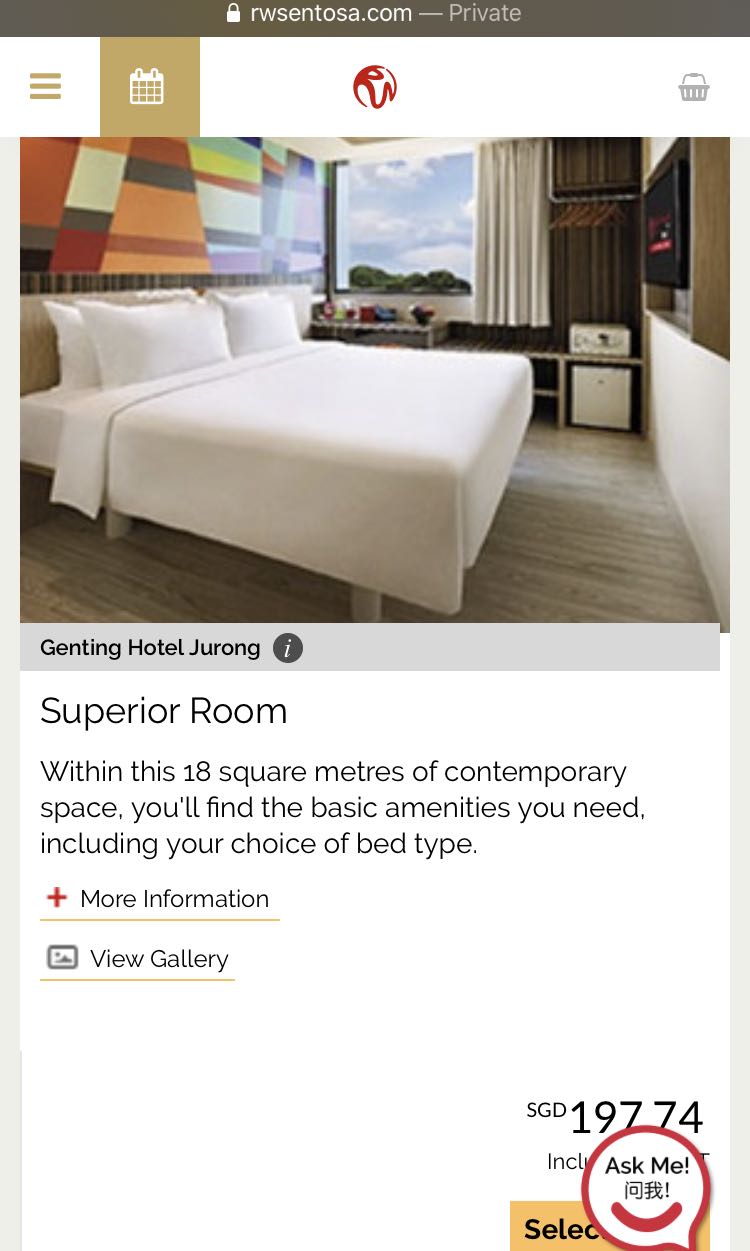Tap the info icon beside Genting Hotel Jurong
This screenshot has height=1251, width=750.
coord(287,648)
